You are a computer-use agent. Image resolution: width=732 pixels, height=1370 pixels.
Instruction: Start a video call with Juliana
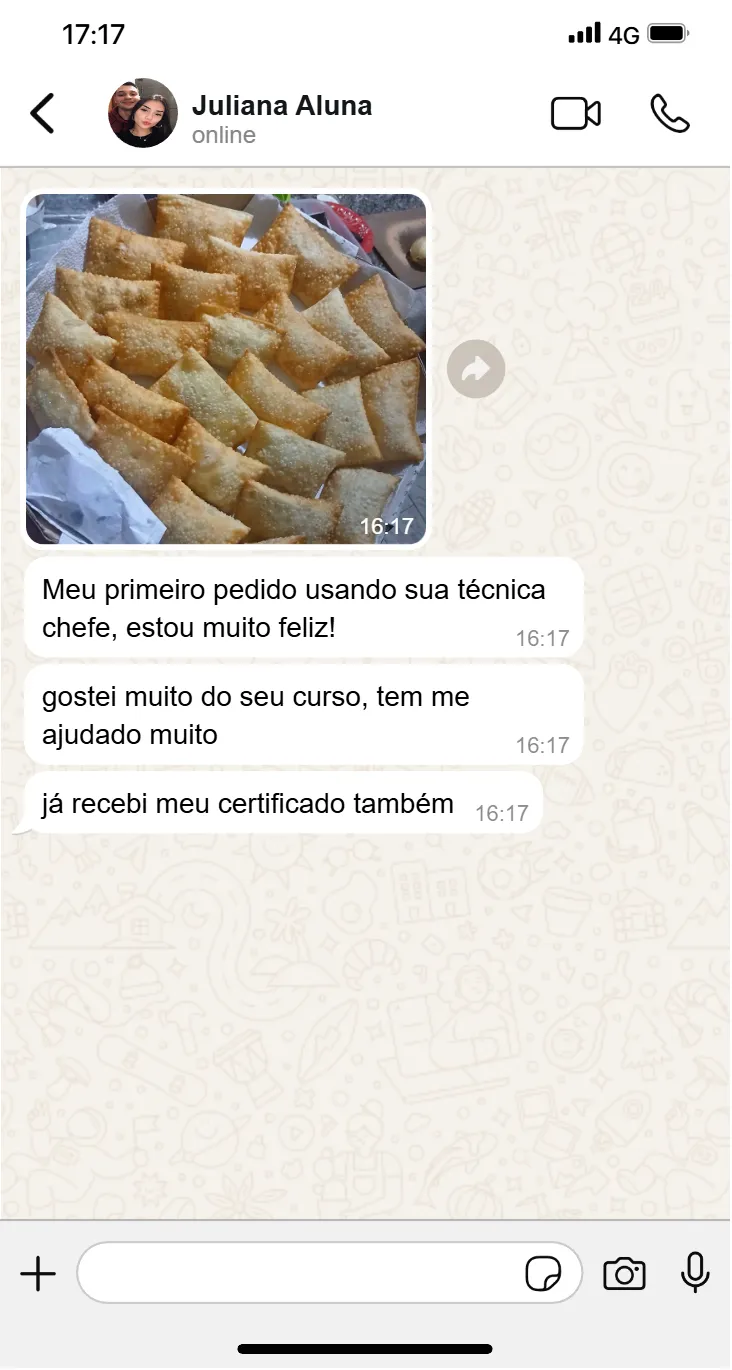point(576,114)
